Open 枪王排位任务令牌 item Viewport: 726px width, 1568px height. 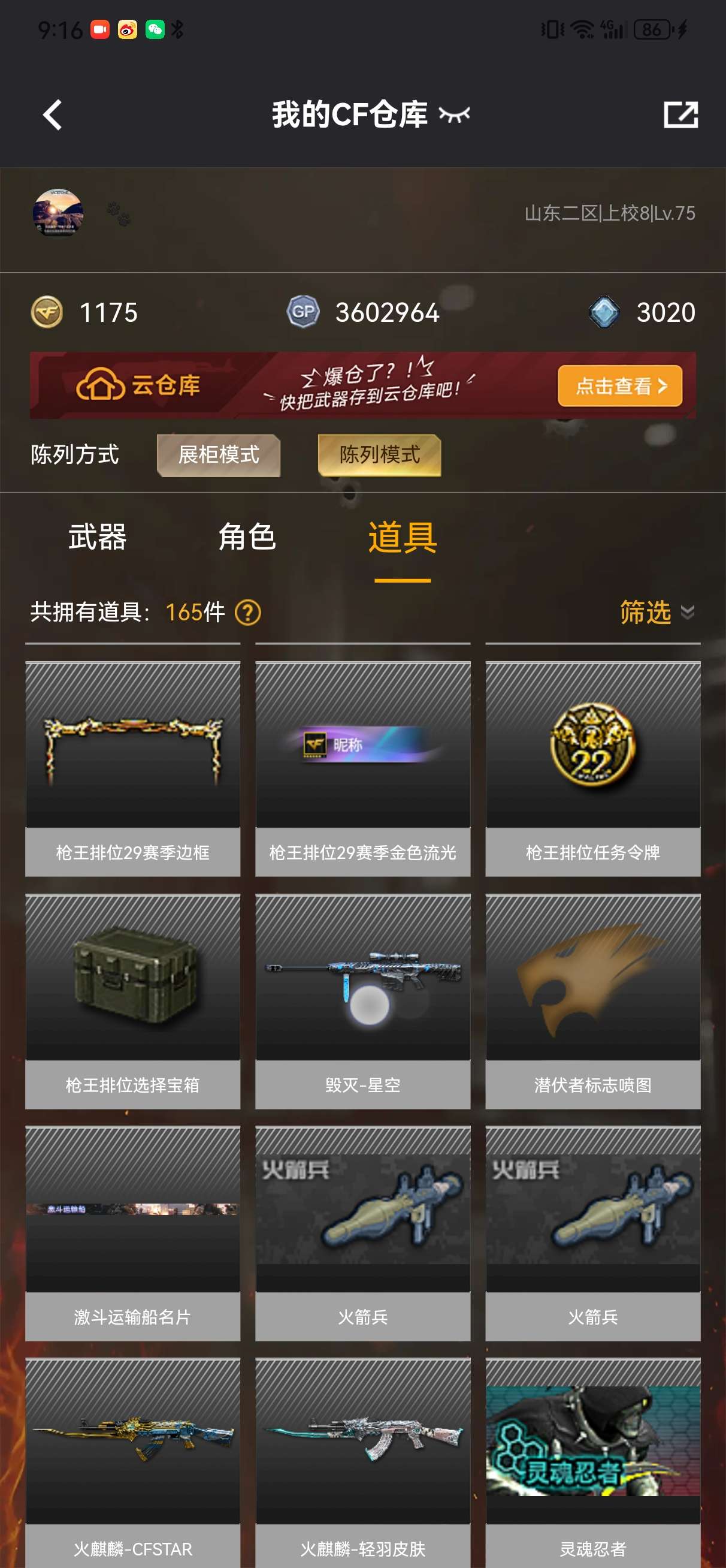(x=593, y=767)
